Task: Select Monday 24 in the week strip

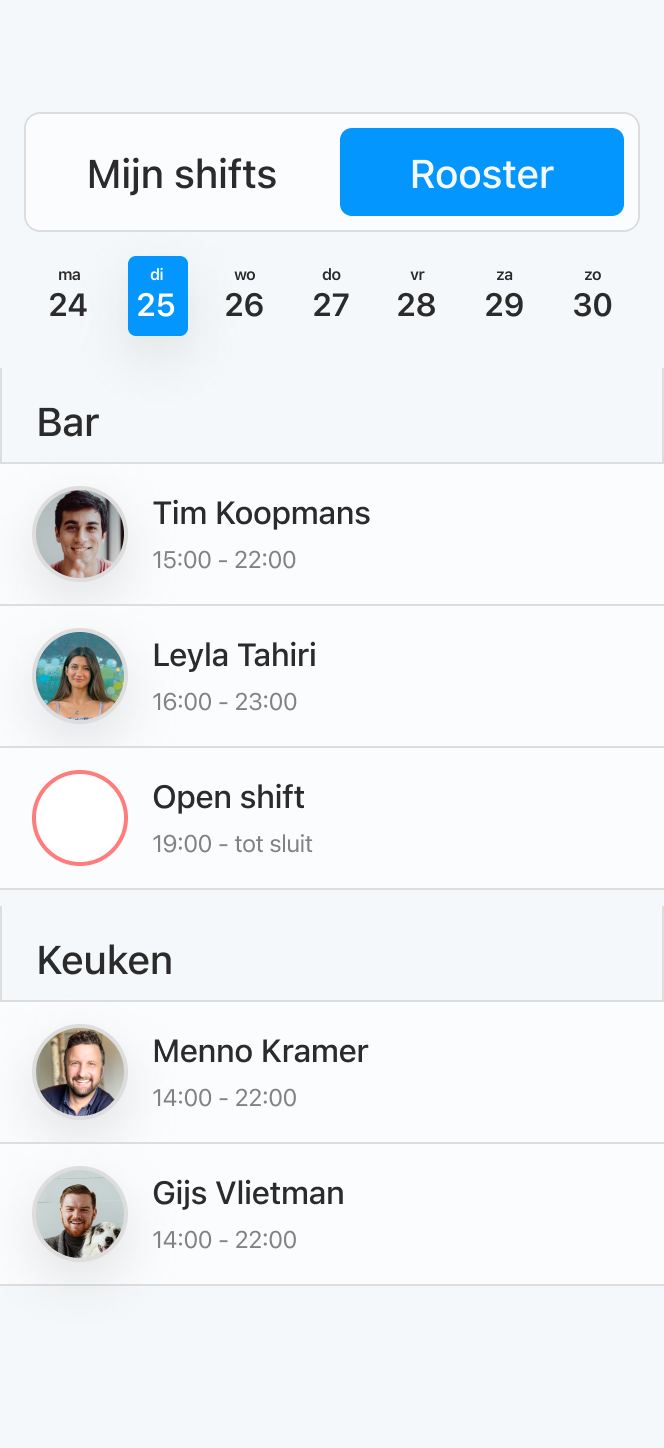Action: pos(69,295)
